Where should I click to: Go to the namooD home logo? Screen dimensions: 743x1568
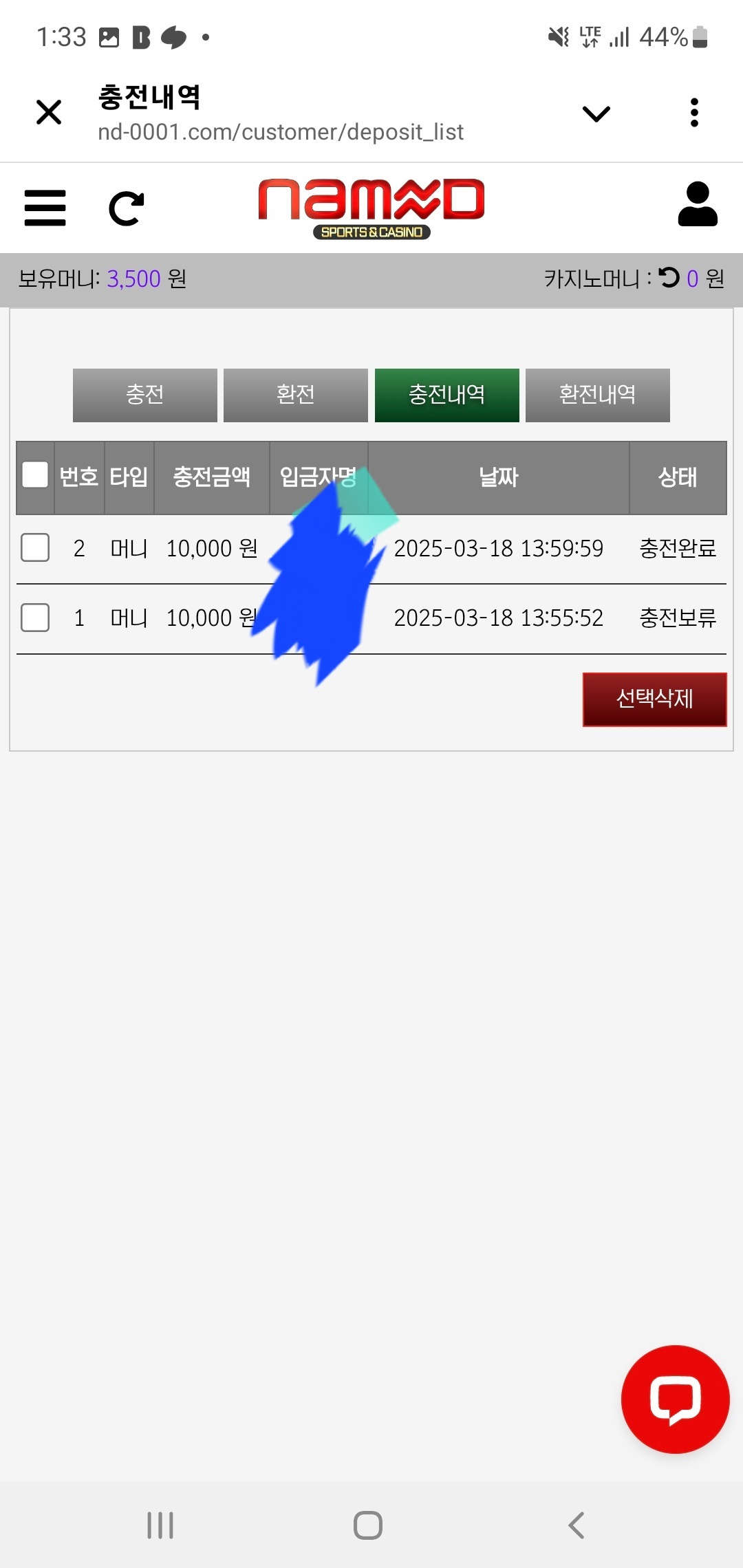[x=371, y=208]
